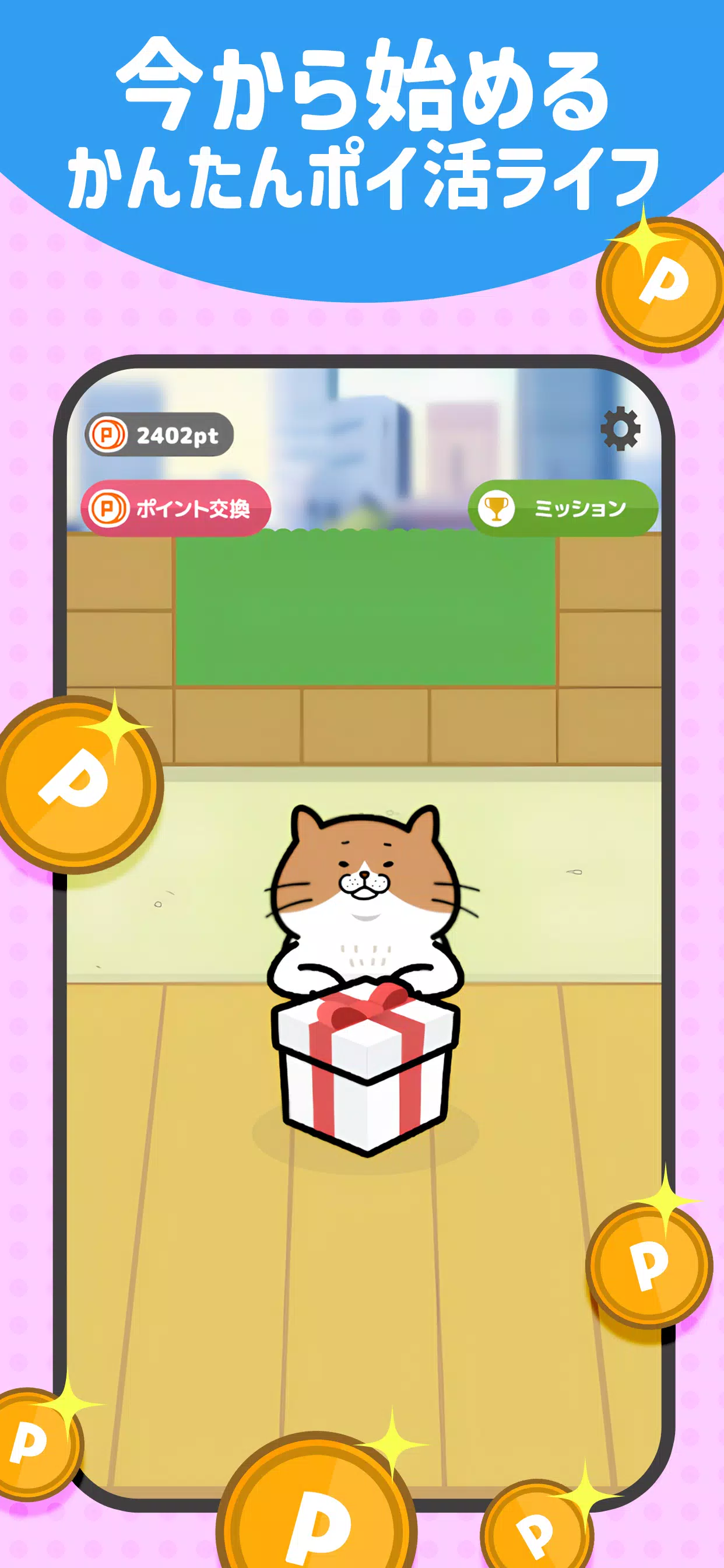The image size is (724, 1568).
Task: Check the current point balance badge
Action: 158,433
